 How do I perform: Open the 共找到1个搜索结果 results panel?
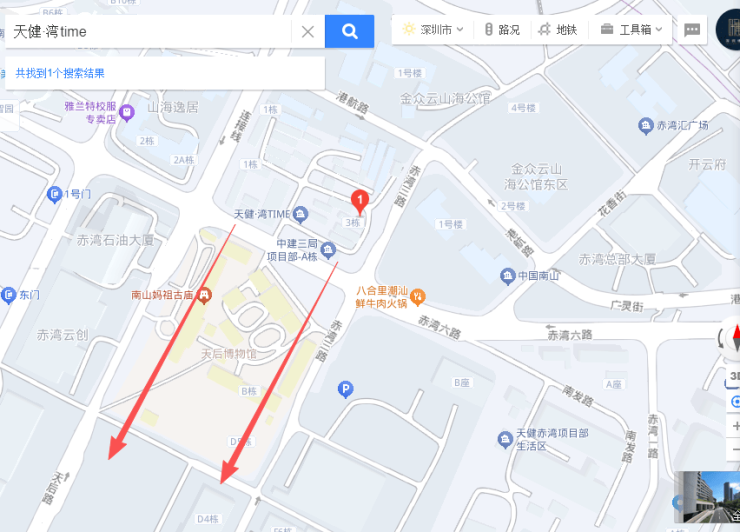pyautogui.click(x=60, y=73)
